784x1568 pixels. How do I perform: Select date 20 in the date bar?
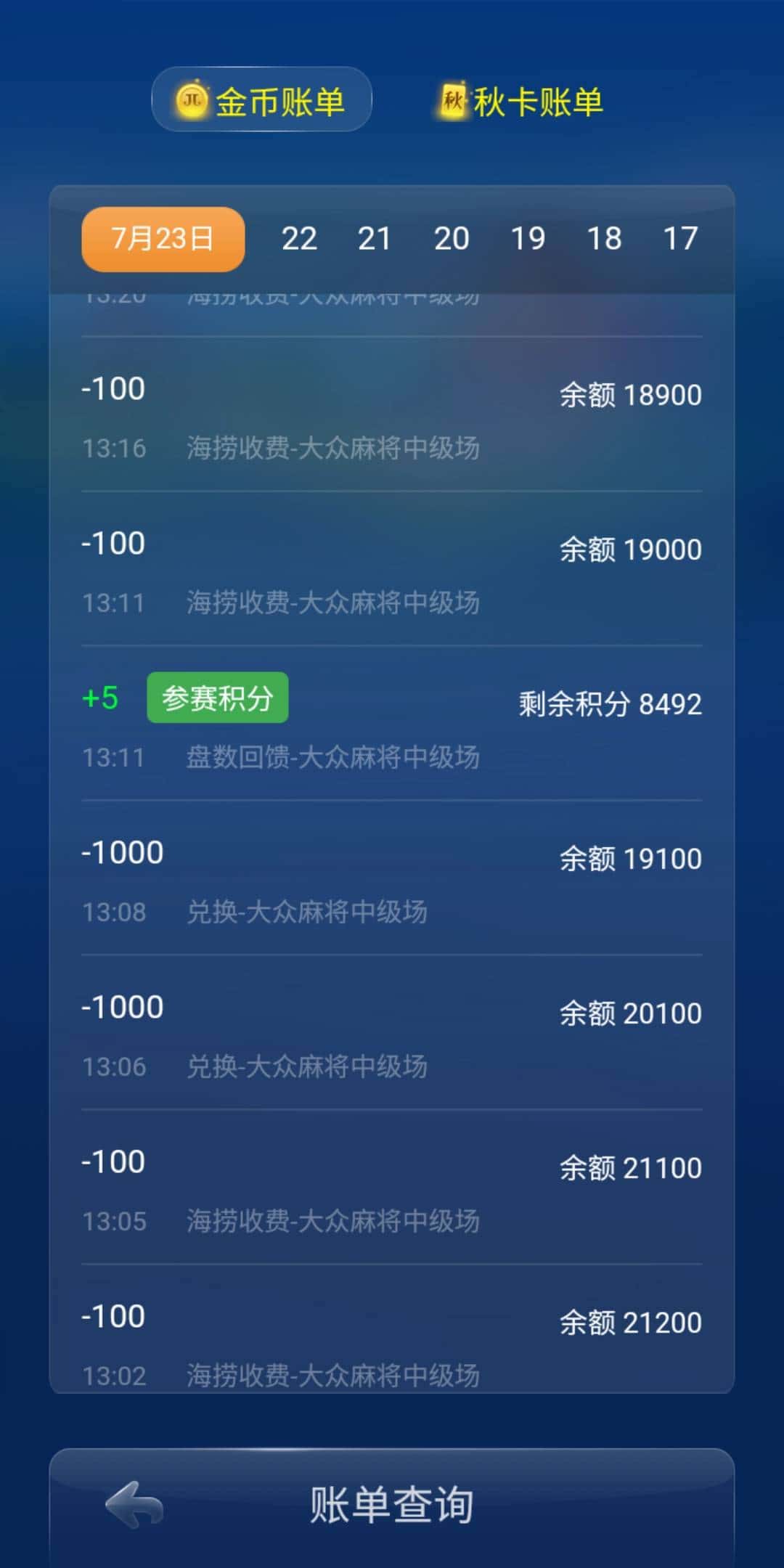tap(452, 238)
